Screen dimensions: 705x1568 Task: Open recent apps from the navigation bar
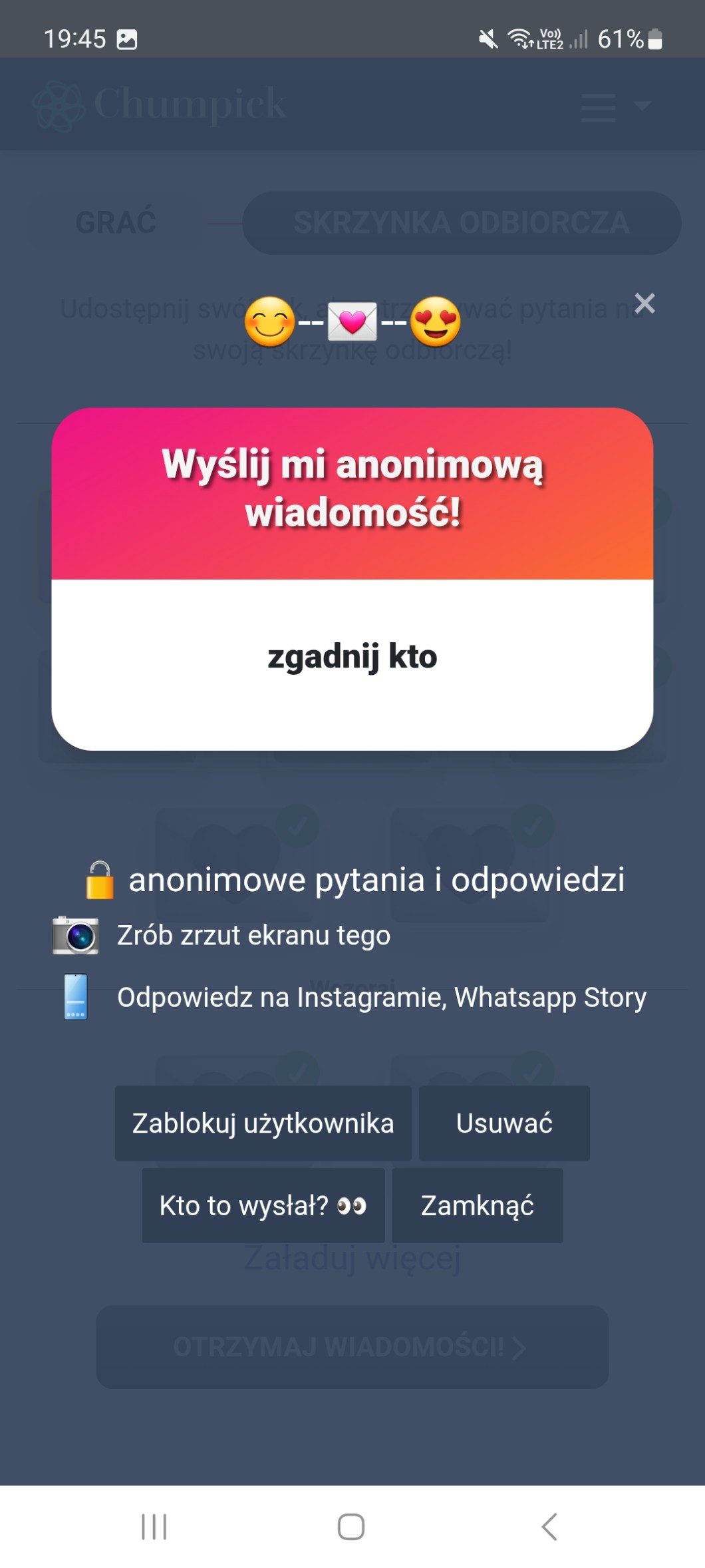pyautogui.click(x=154, y=1526)
